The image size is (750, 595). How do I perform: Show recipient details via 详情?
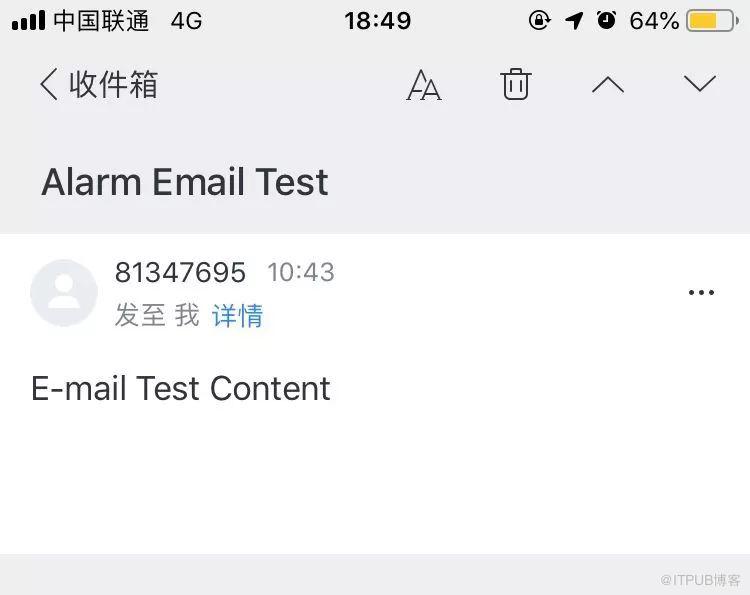tap(237, 316)
